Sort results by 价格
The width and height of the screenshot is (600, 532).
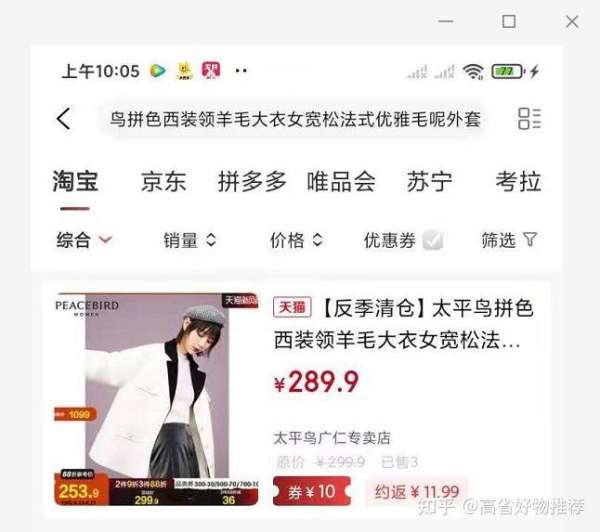click(x=296, y=240)
